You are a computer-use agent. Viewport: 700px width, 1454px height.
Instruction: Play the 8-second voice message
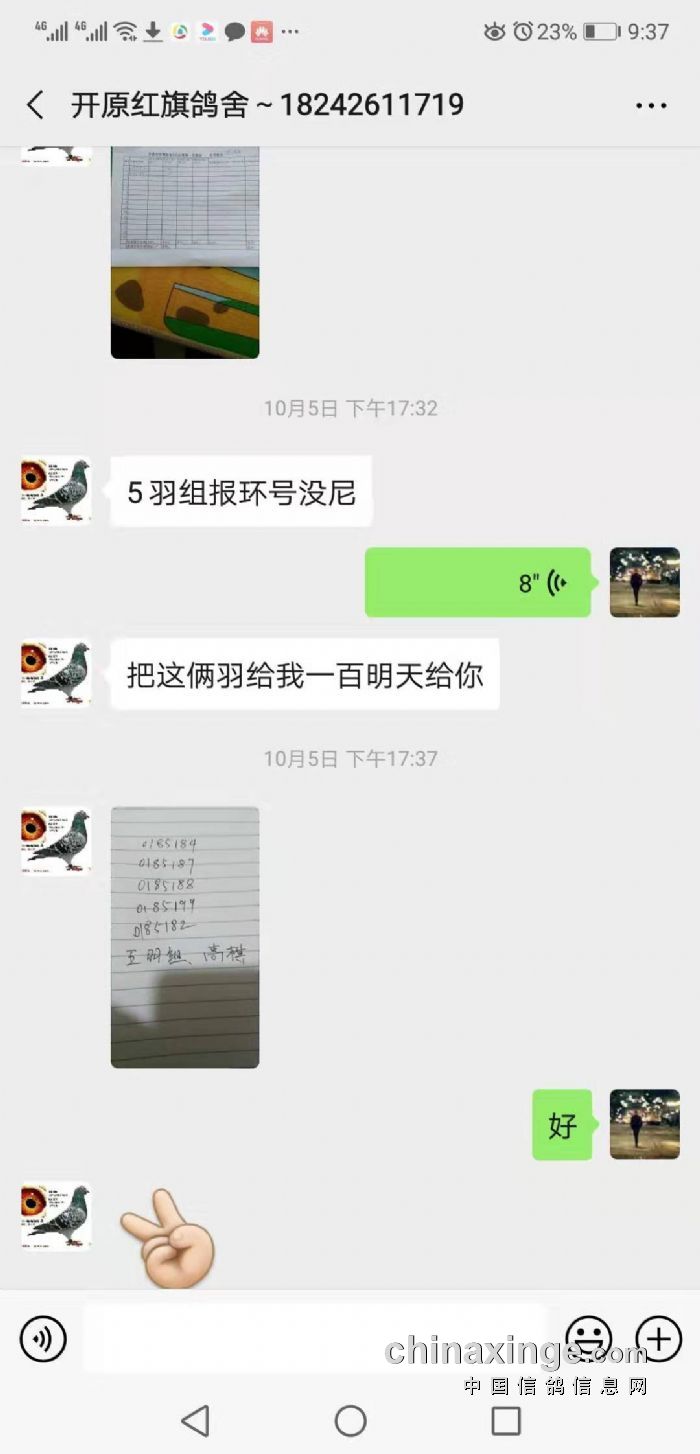(478, 582)
